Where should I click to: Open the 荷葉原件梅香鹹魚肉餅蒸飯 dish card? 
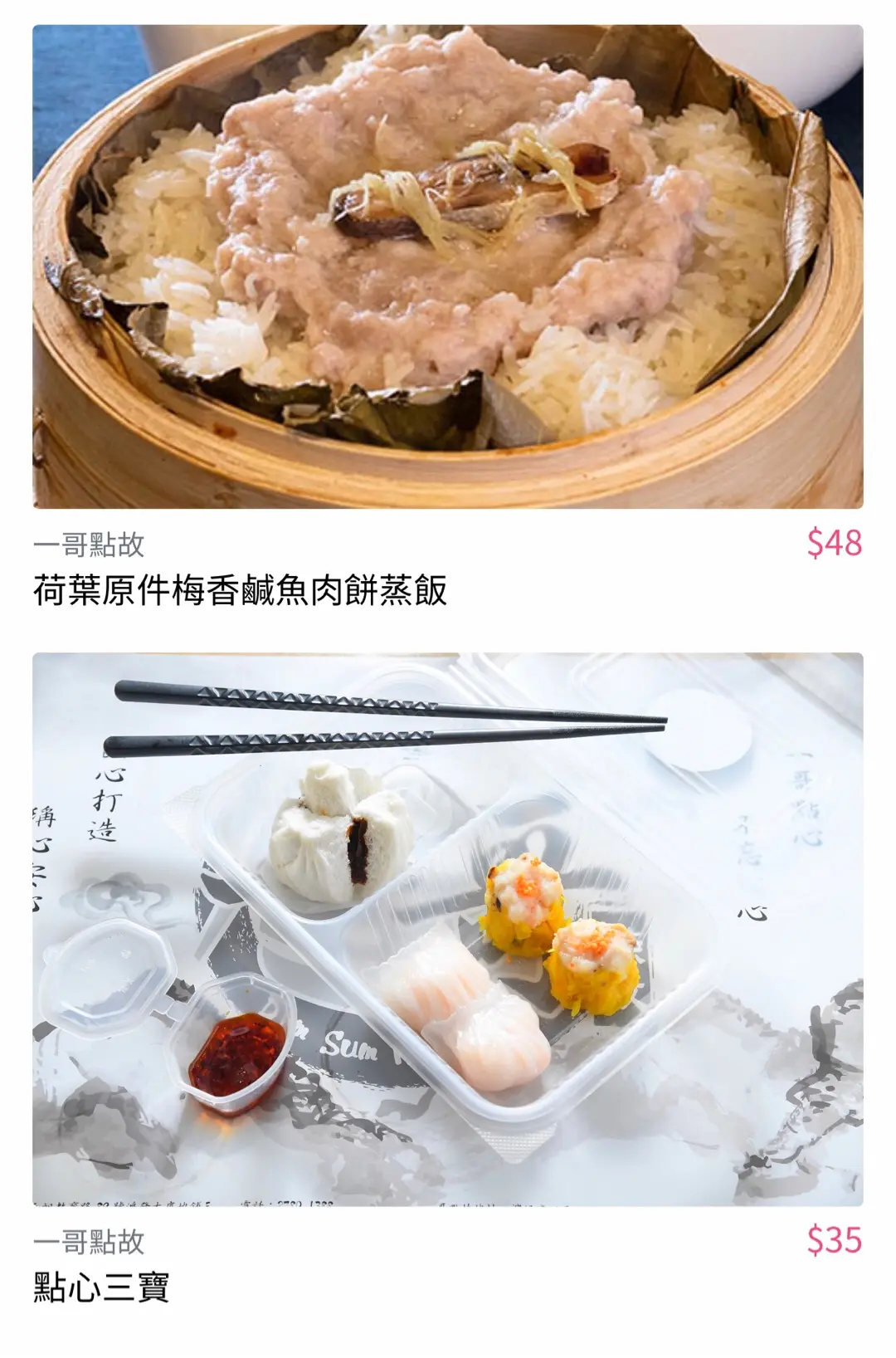241,590
